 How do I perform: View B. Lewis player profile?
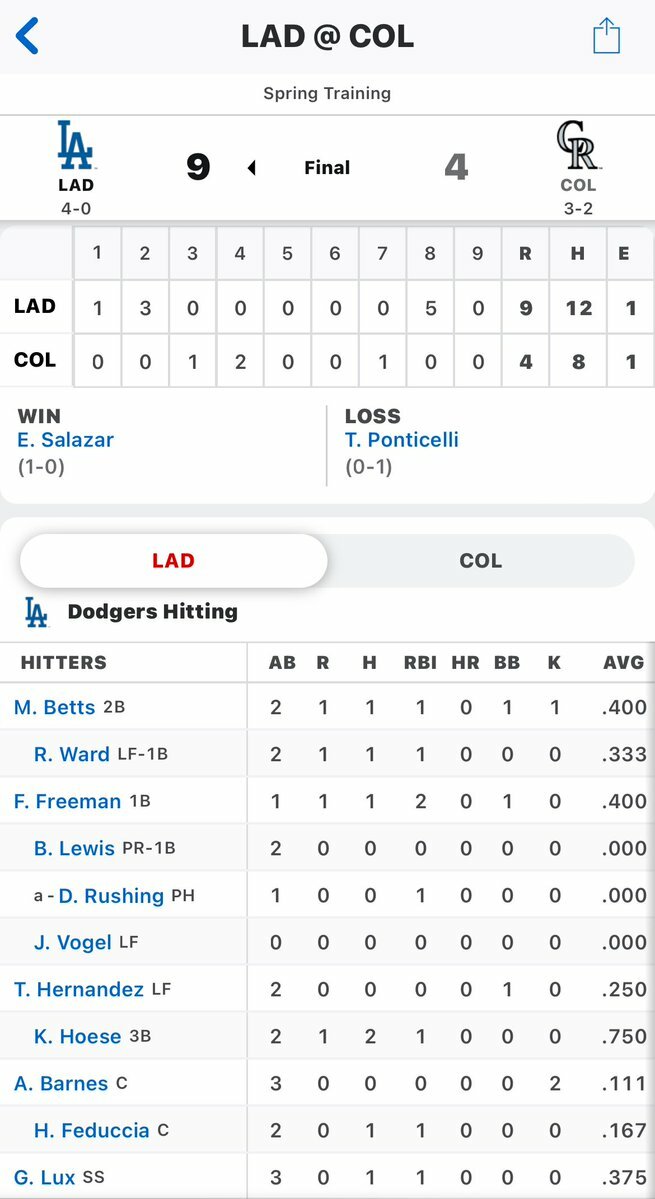pyautogui.click(x=74, y=848)
